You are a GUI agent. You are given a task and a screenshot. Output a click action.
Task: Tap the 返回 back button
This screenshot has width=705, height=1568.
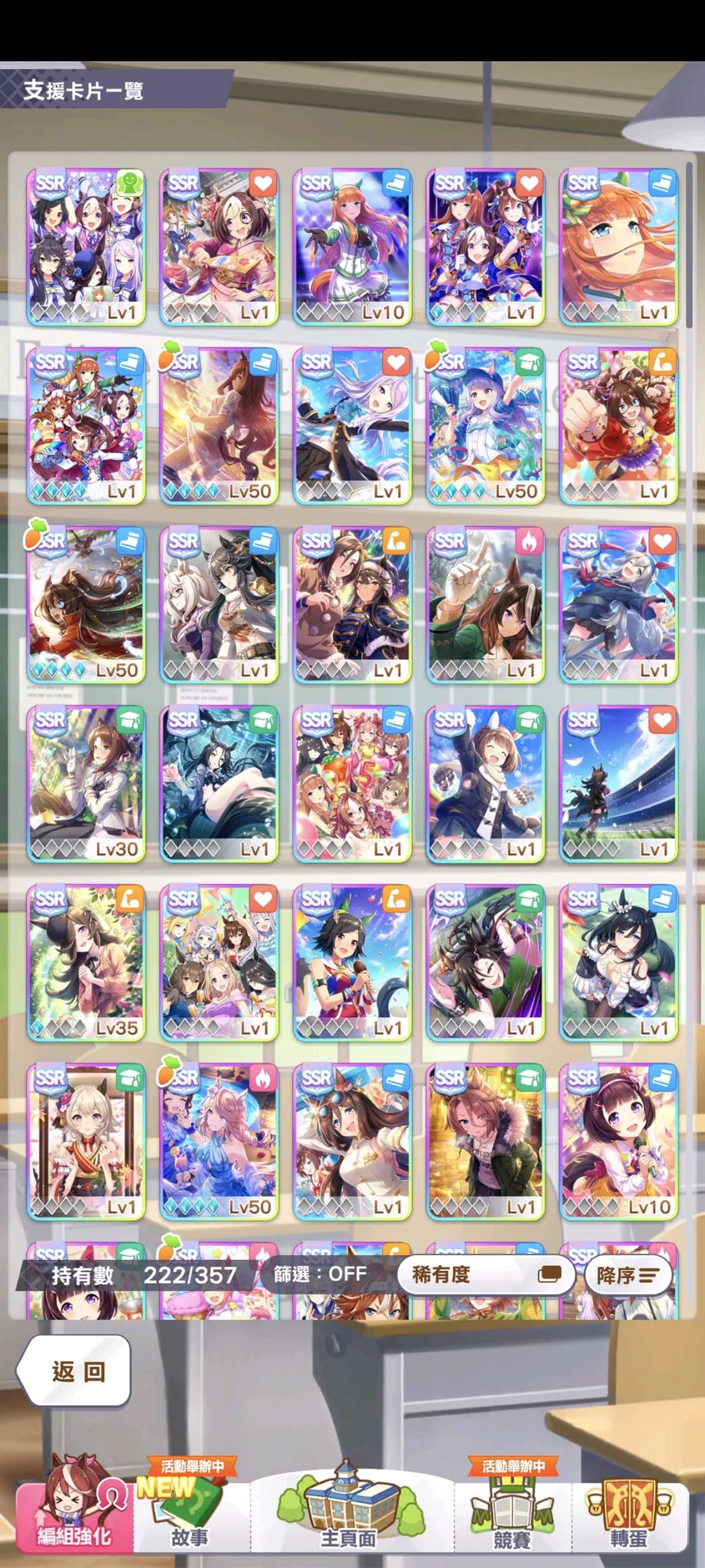(x=74, y=1371)
